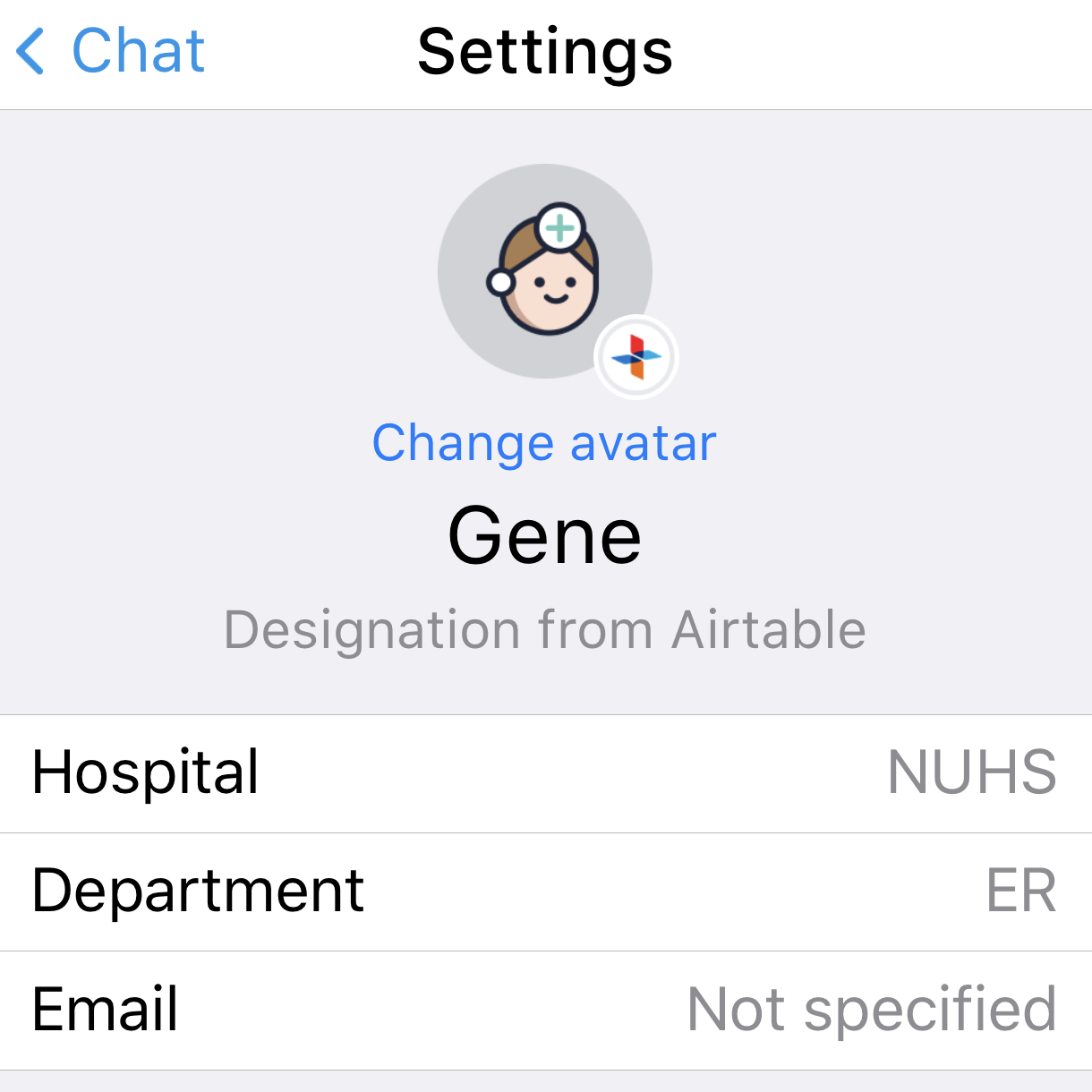Edit the Email field row
The image size is (1092, 1092).
(x=544, y=1010)
